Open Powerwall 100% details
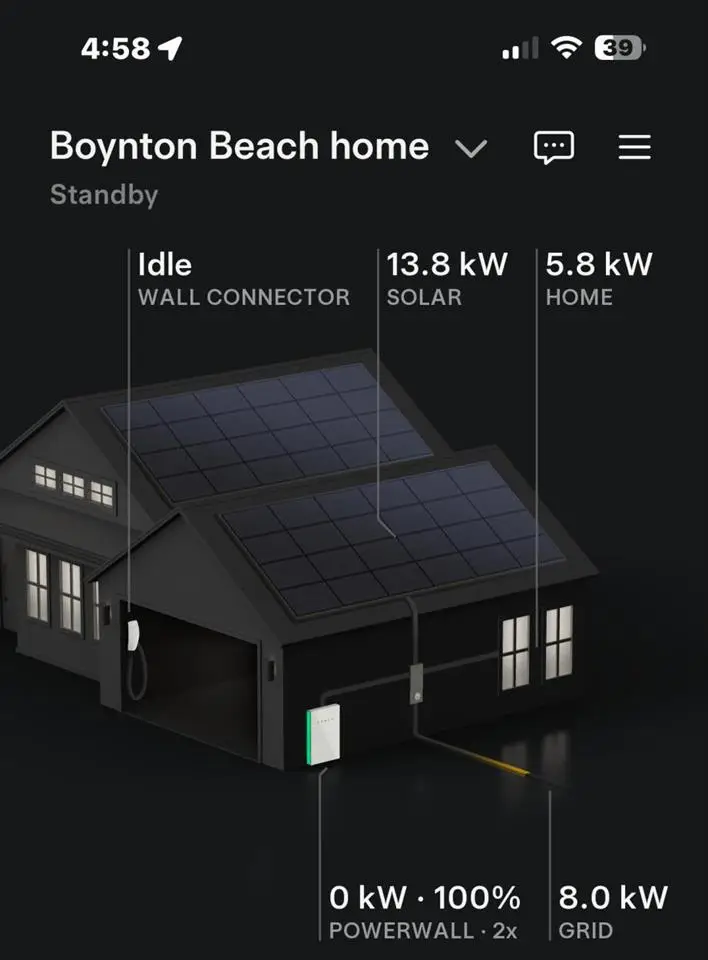Screen dimensions: 708x960 [x=425, y=911]
